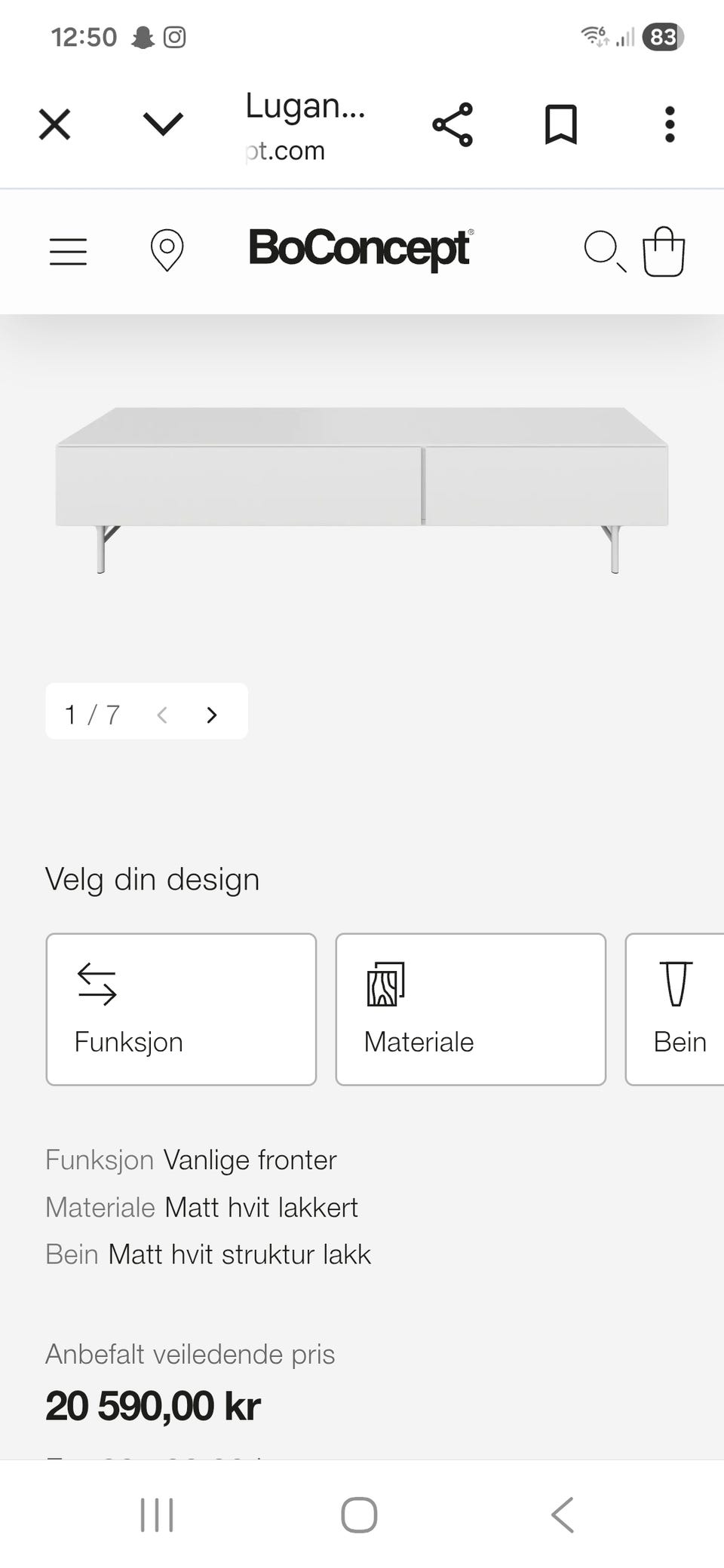Choose the Funksjon design option
The image size is (724, 1568).
(x=181, y=1009)
